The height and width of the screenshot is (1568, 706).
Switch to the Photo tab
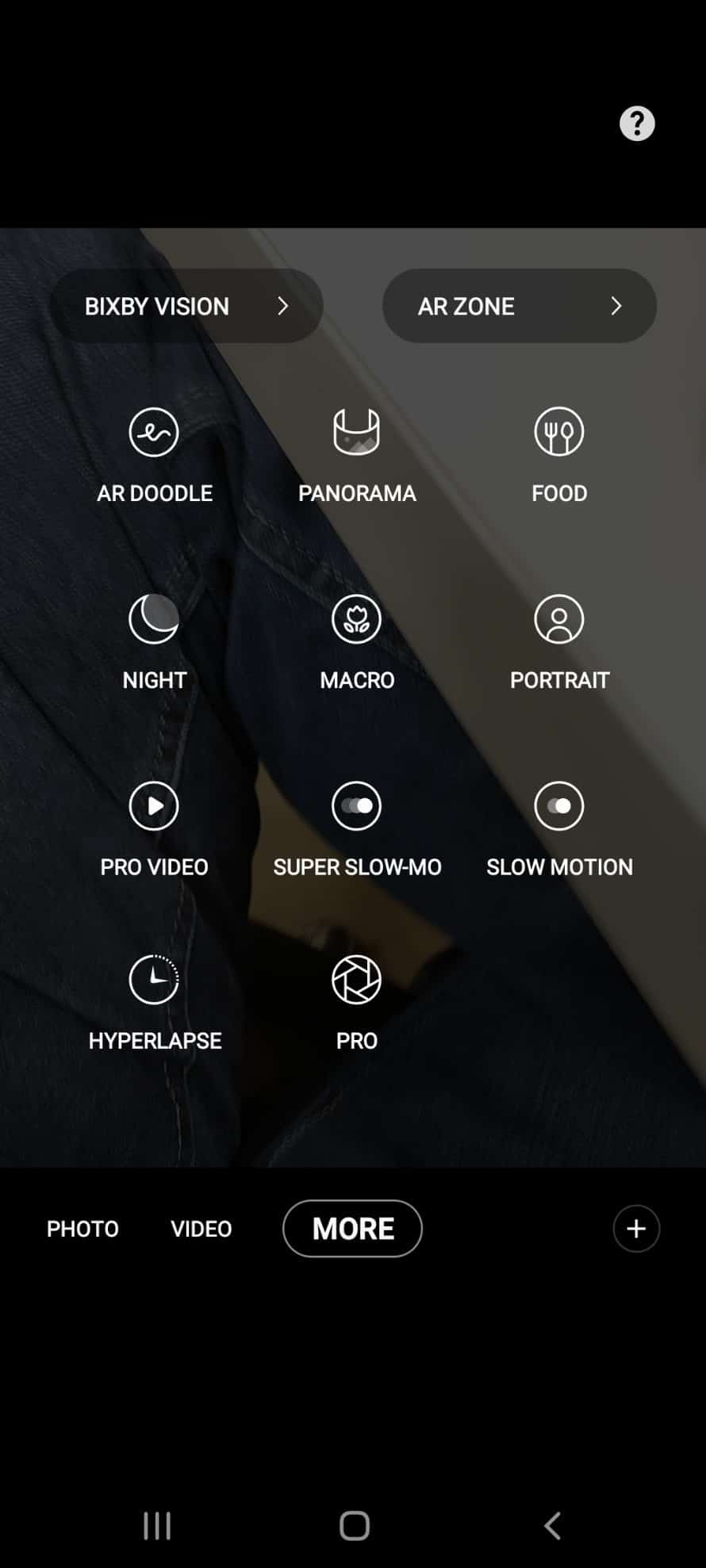pyautogui.click(x=82, y=1229)
